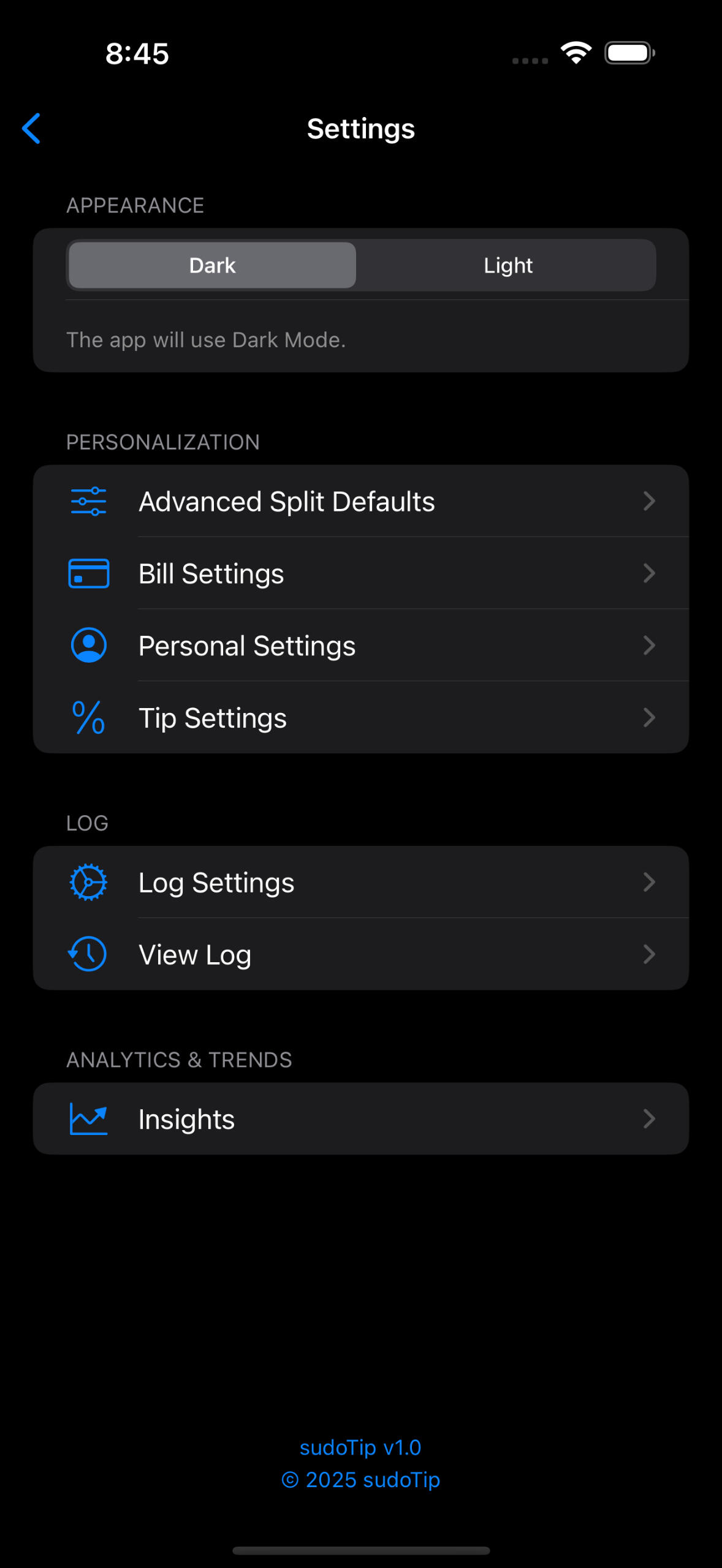Open Advanced Split Defaults

(360, 501)
